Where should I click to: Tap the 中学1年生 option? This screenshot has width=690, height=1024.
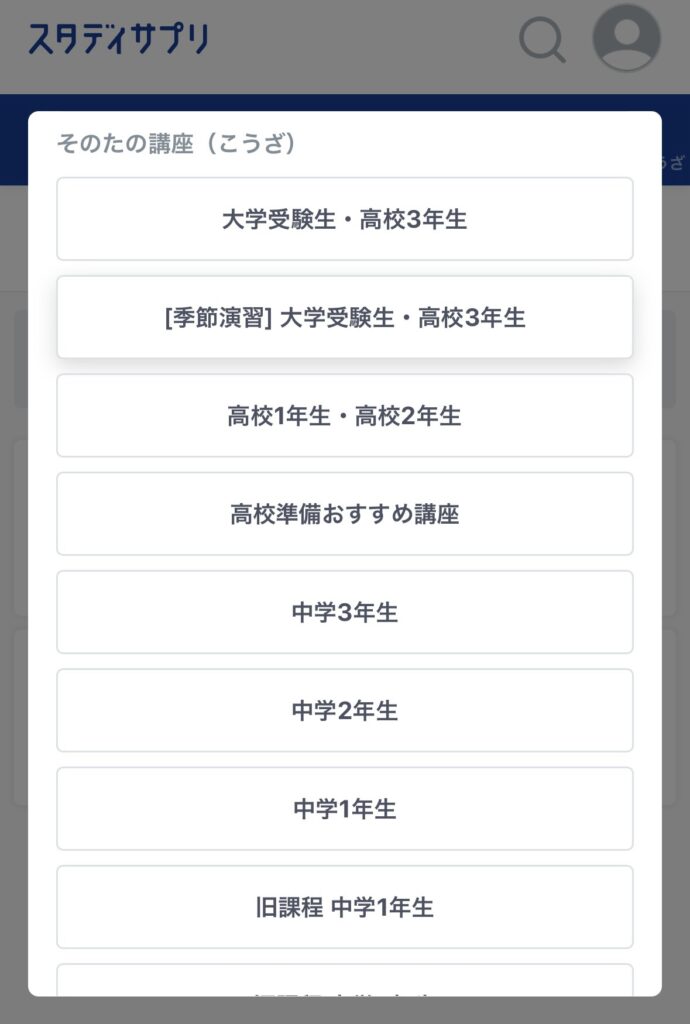(x=344, y=808)
